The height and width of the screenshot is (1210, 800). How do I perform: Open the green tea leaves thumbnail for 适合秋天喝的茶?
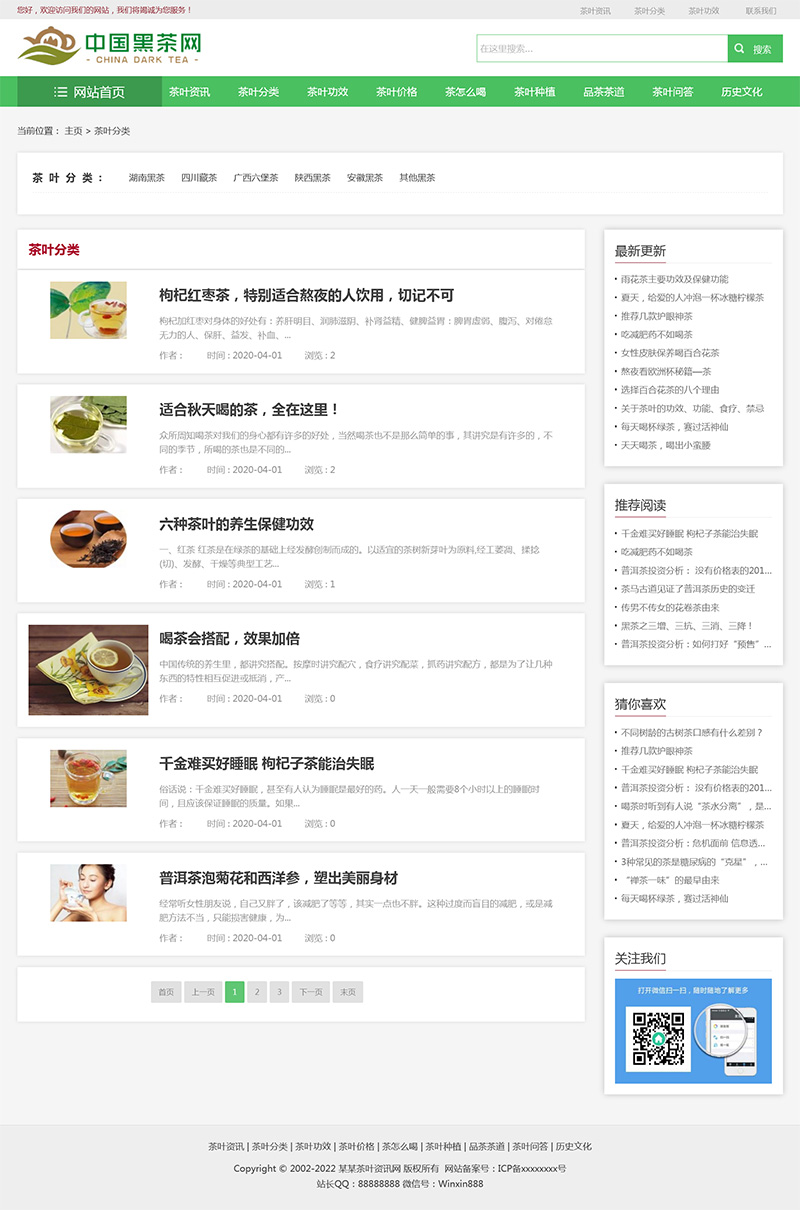point(88,424)
